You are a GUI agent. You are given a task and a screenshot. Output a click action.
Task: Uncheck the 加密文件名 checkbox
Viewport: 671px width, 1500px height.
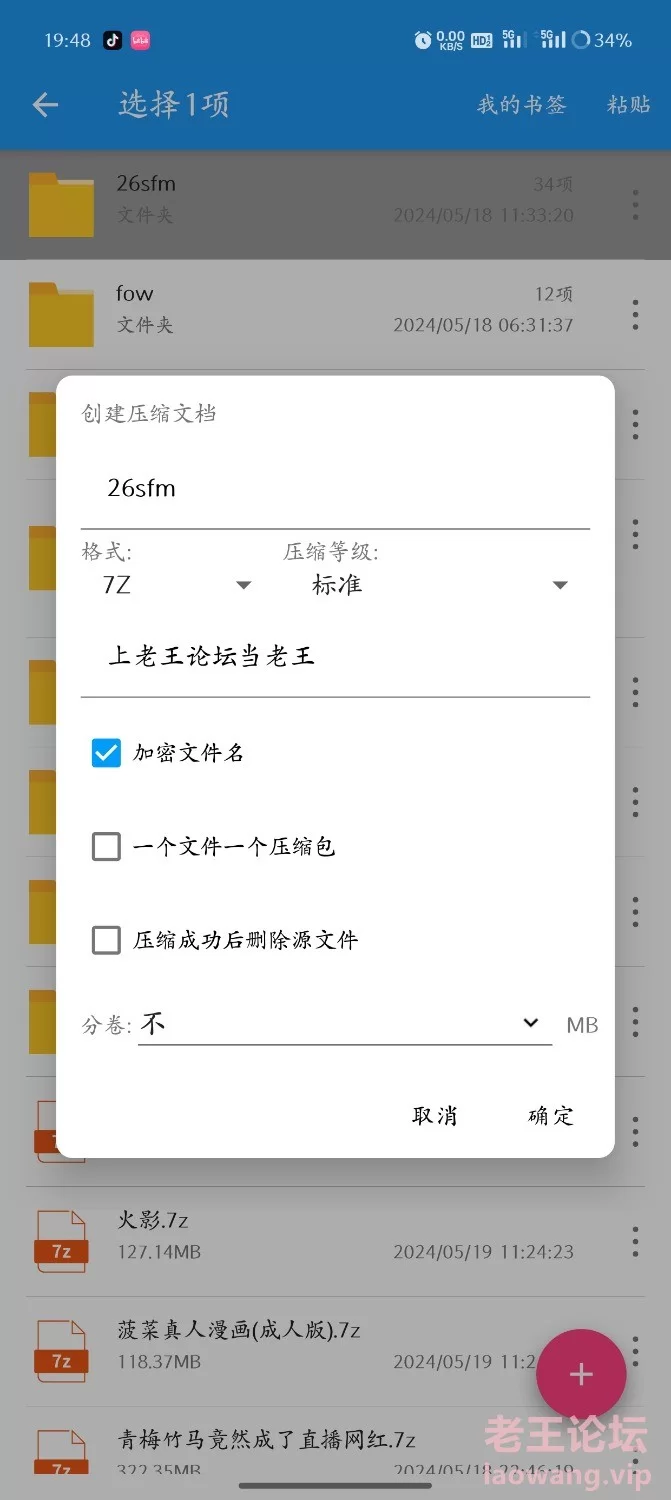pyautogui.click(x=106, y=753)
